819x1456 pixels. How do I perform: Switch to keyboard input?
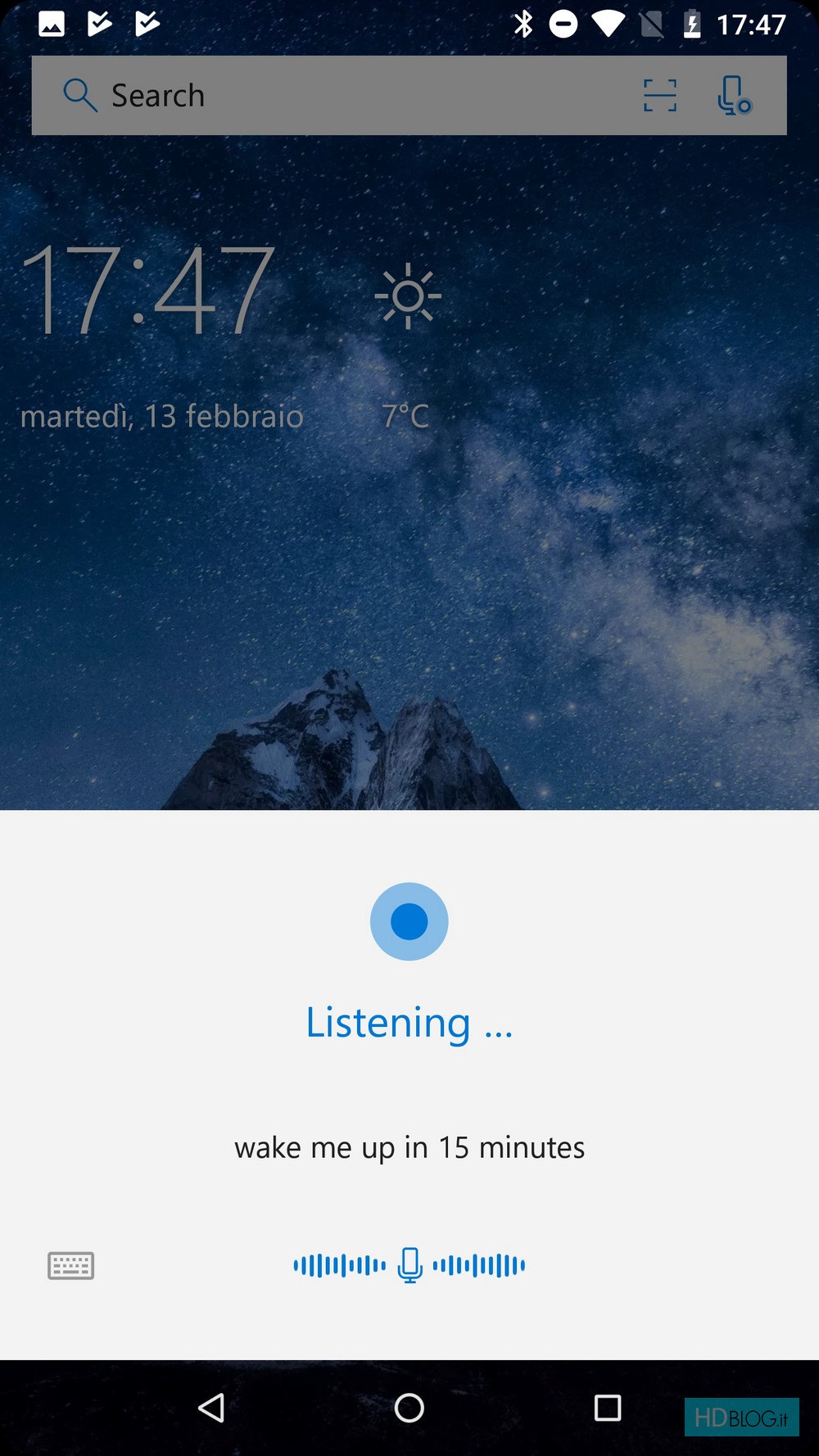coord(71,1266)
